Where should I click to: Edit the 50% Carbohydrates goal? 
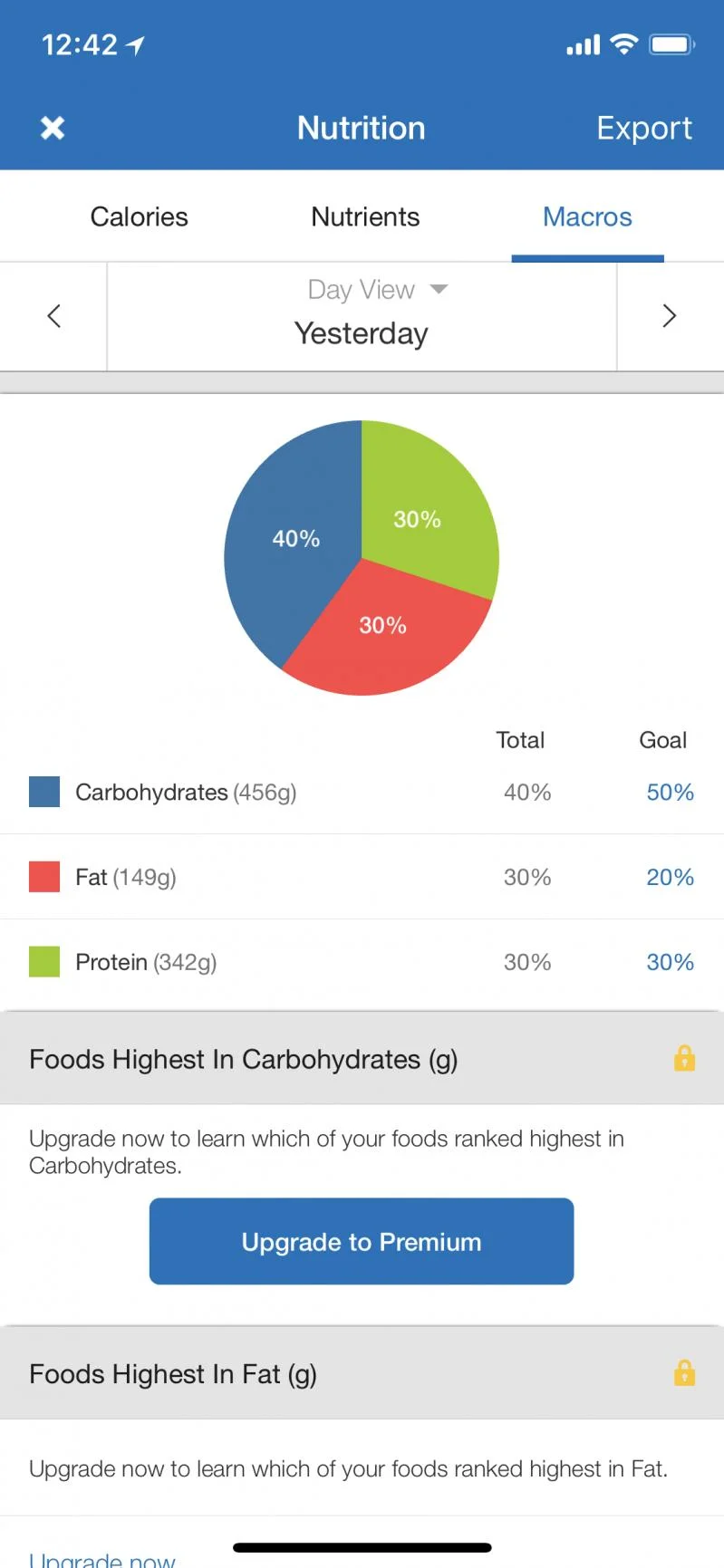670,793
